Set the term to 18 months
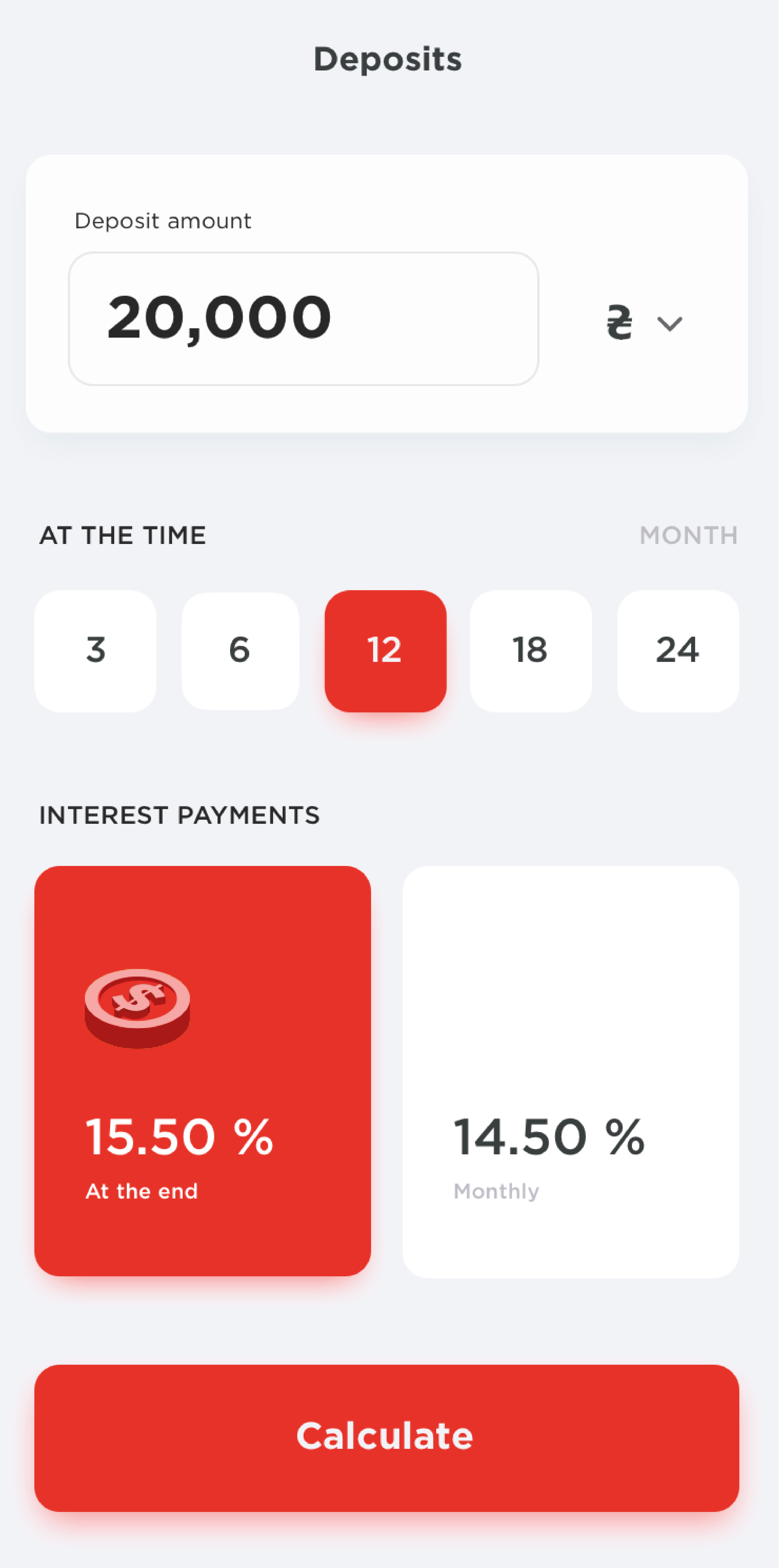 pyautogui.click(x=531, y=651)
